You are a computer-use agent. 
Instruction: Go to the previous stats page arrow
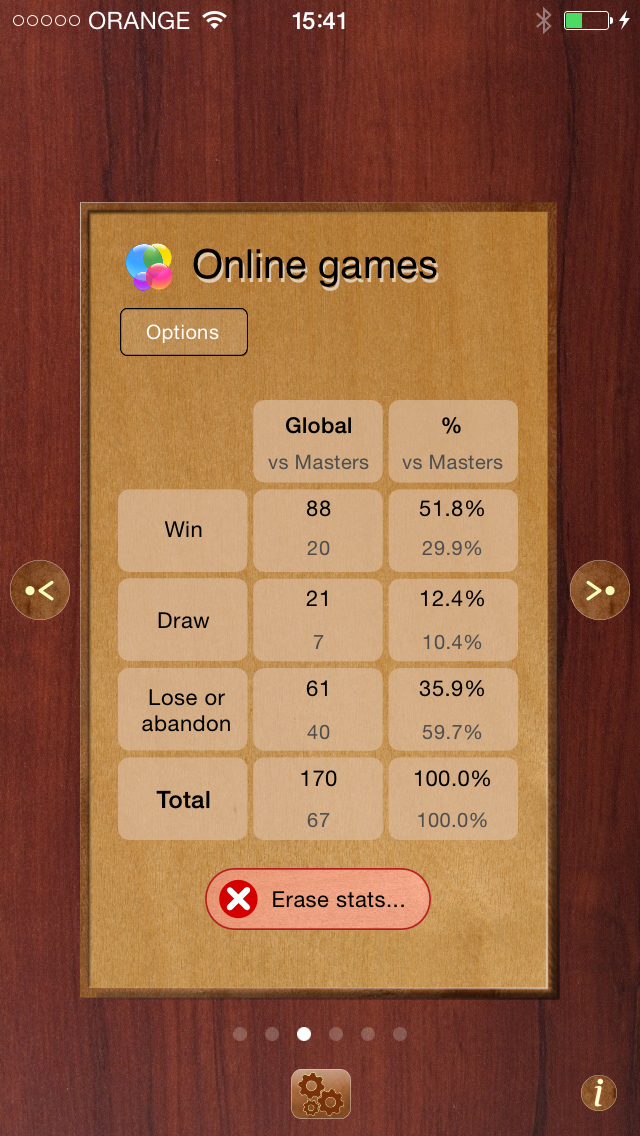point(40,590)
